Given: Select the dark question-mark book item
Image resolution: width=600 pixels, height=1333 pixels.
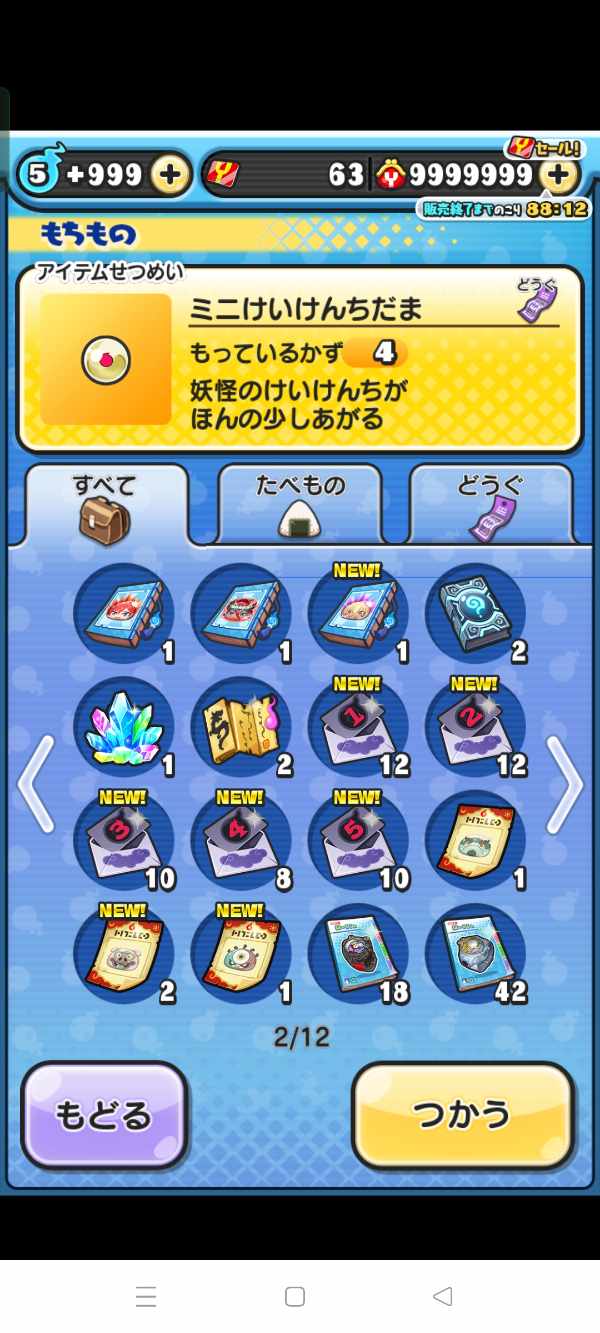Looking at the screenshot, I should [x=476, y=613].
